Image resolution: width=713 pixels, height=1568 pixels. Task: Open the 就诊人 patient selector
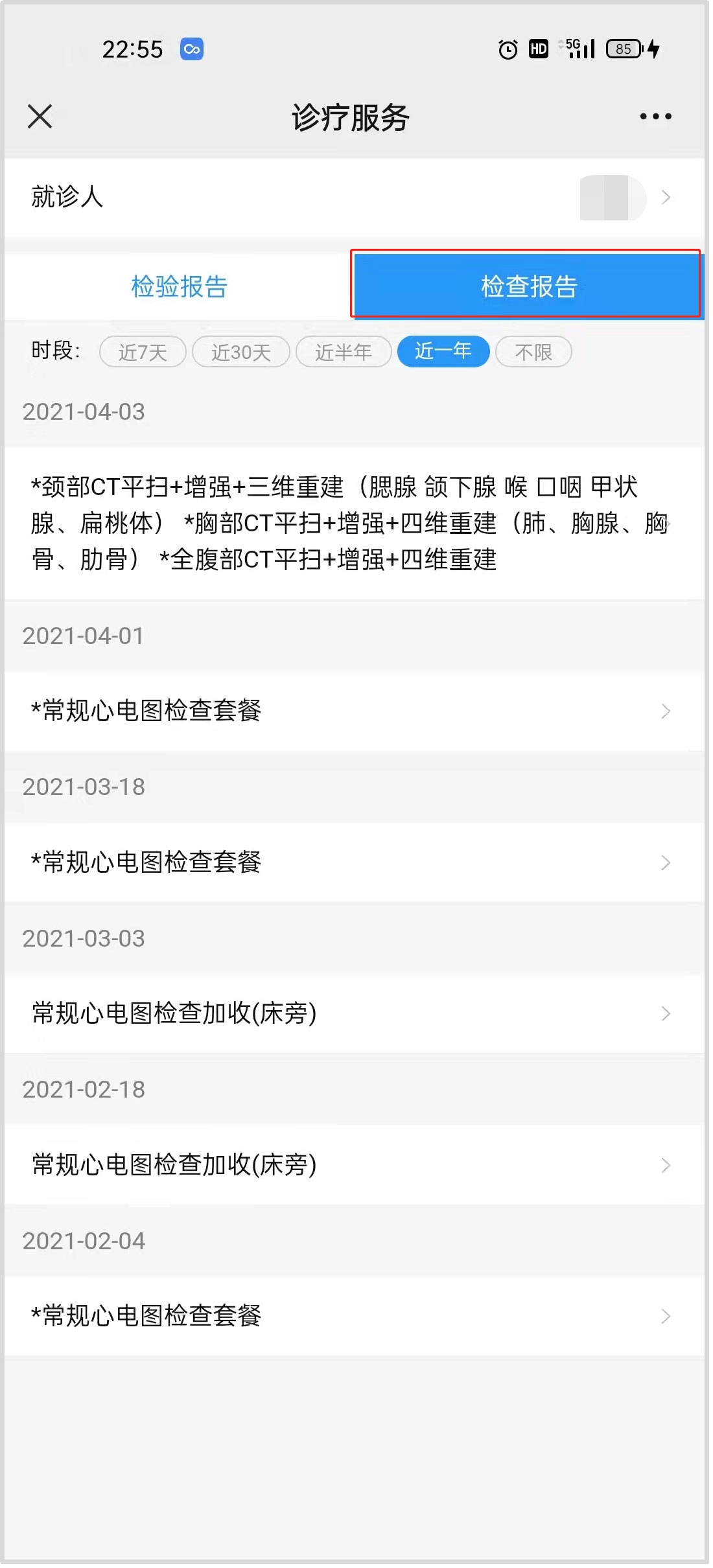pyautogui.click(x=355, y=197)
